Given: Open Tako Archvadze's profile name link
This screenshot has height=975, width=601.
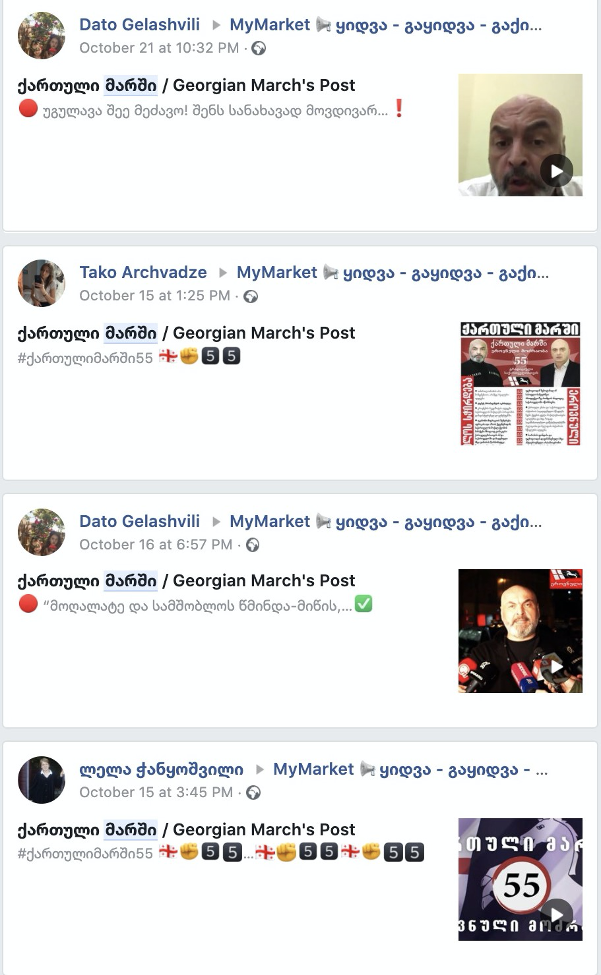Looking at the screenshot, I should click(x=143, y=273).
